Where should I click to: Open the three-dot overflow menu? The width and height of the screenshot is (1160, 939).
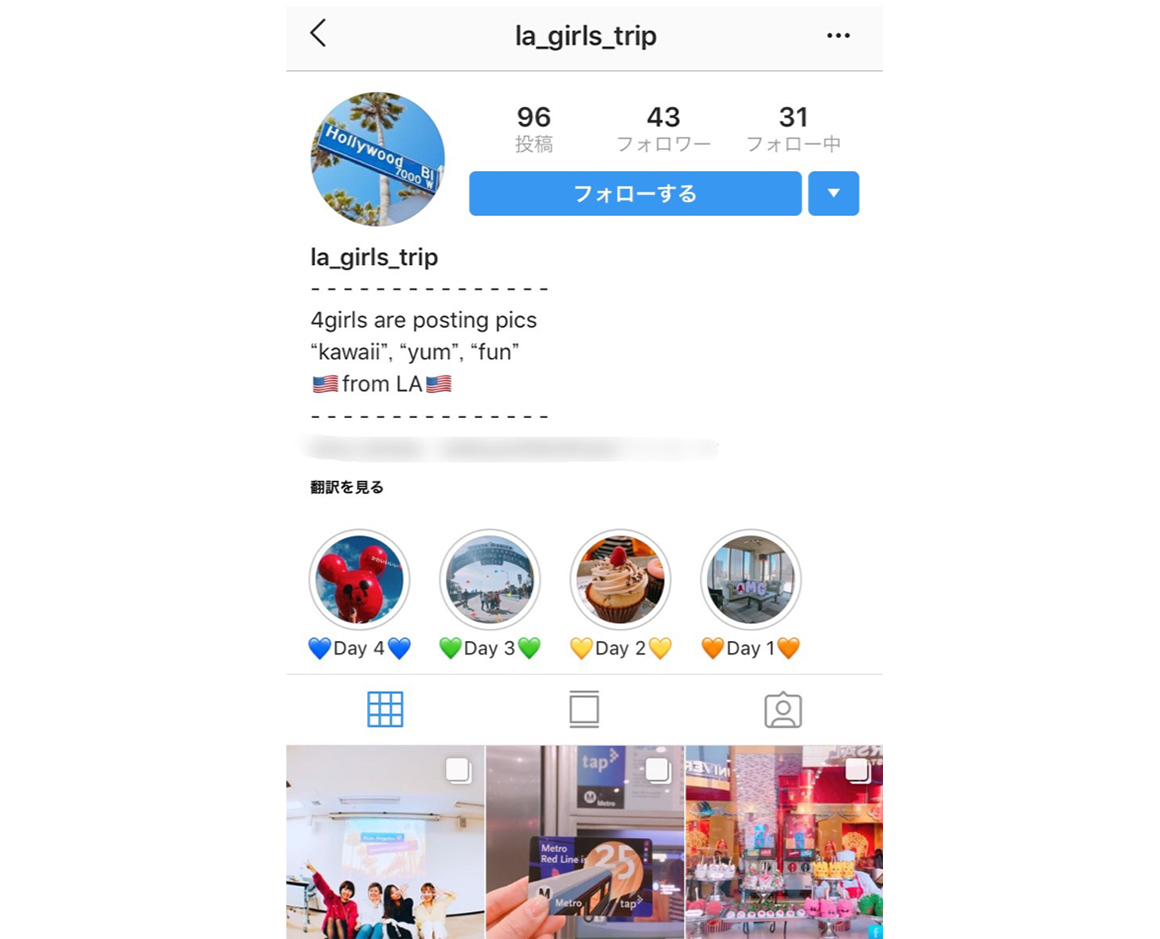point(838,36)
